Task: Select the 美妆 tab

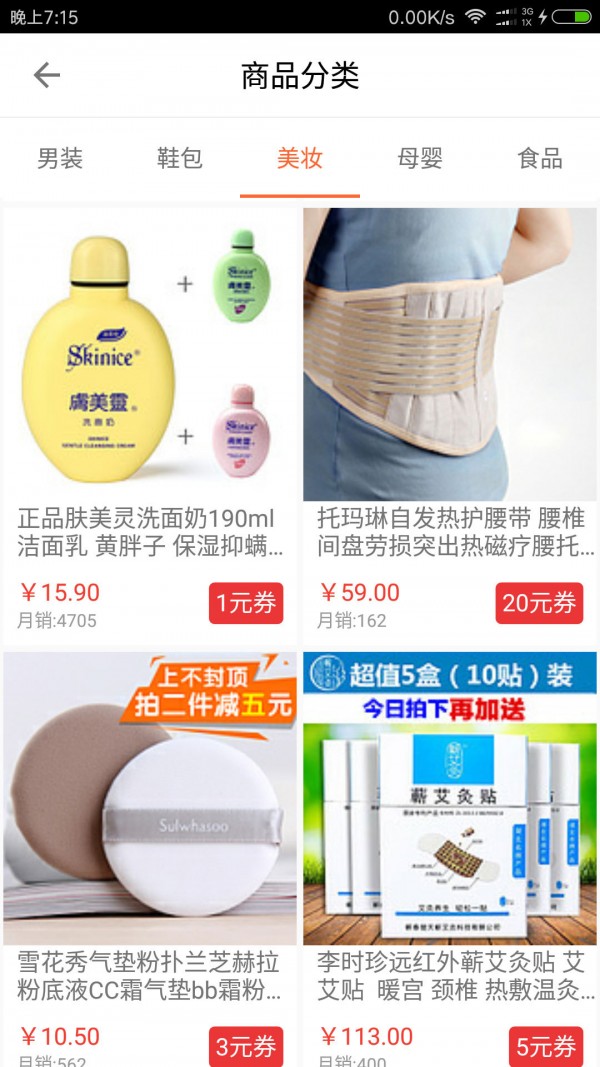Action: (300, 158)
